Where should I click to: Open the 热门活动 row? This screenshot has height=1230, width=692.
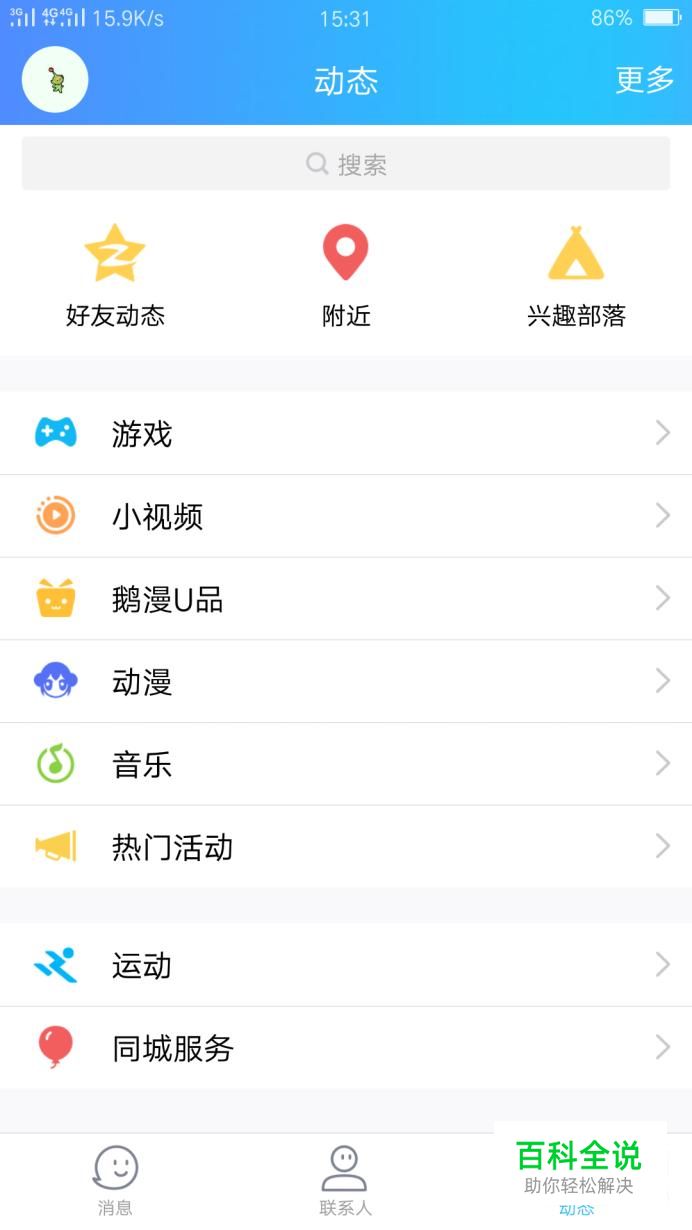(x=346, y=847)
